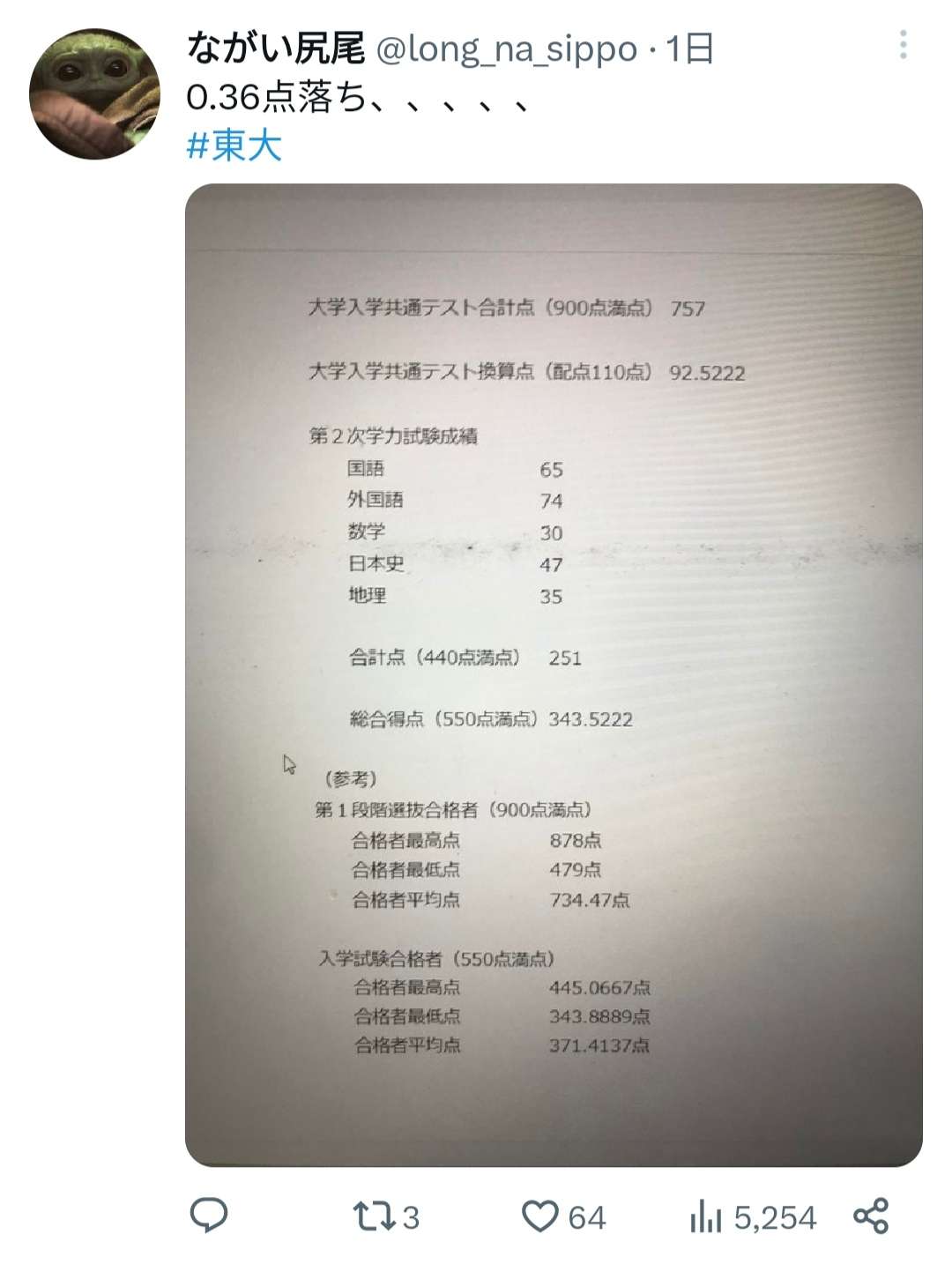Screen dimensions: 952x1264
Task: Open the attached score sheet photo
Action: (x=554, y=674)
